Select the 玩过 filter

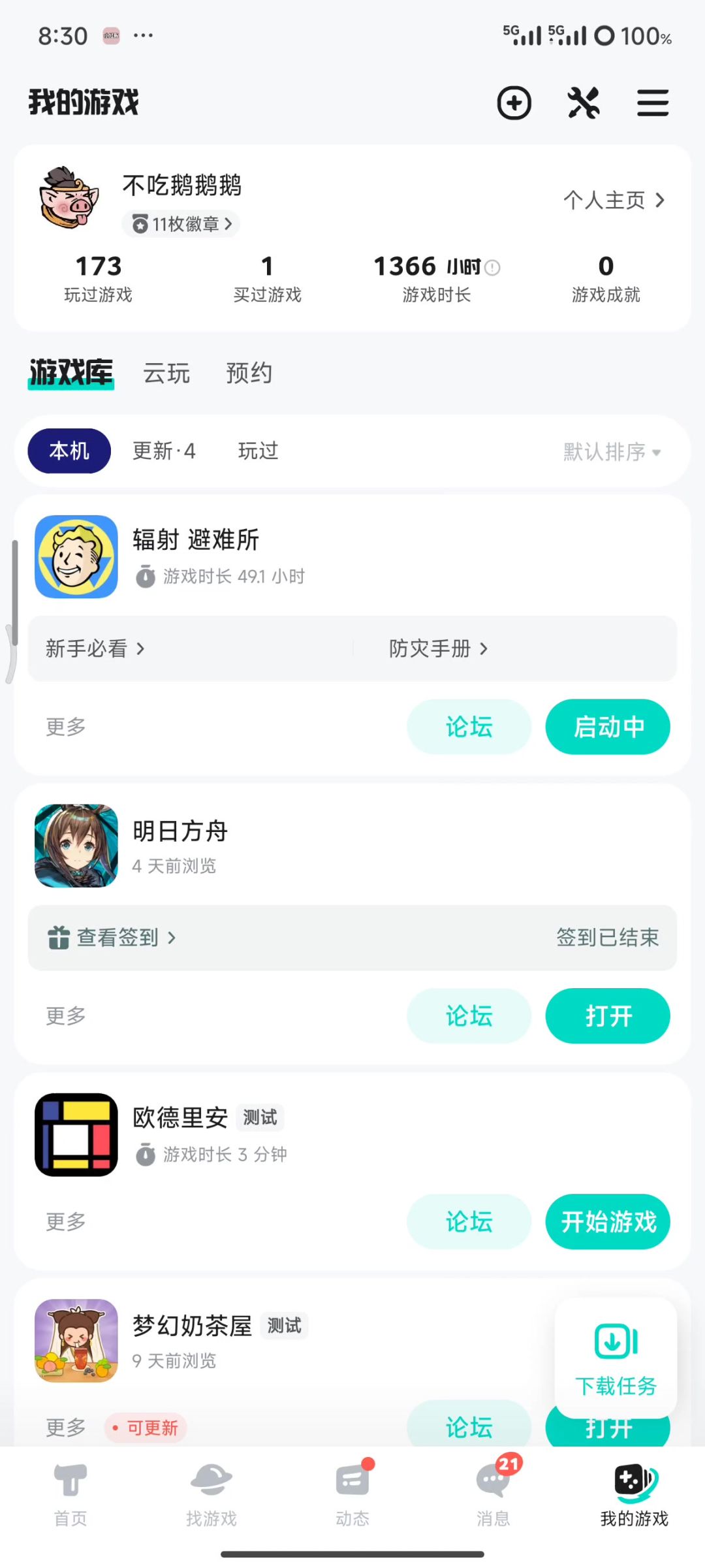pyautogui.click(x=258, y=451)
